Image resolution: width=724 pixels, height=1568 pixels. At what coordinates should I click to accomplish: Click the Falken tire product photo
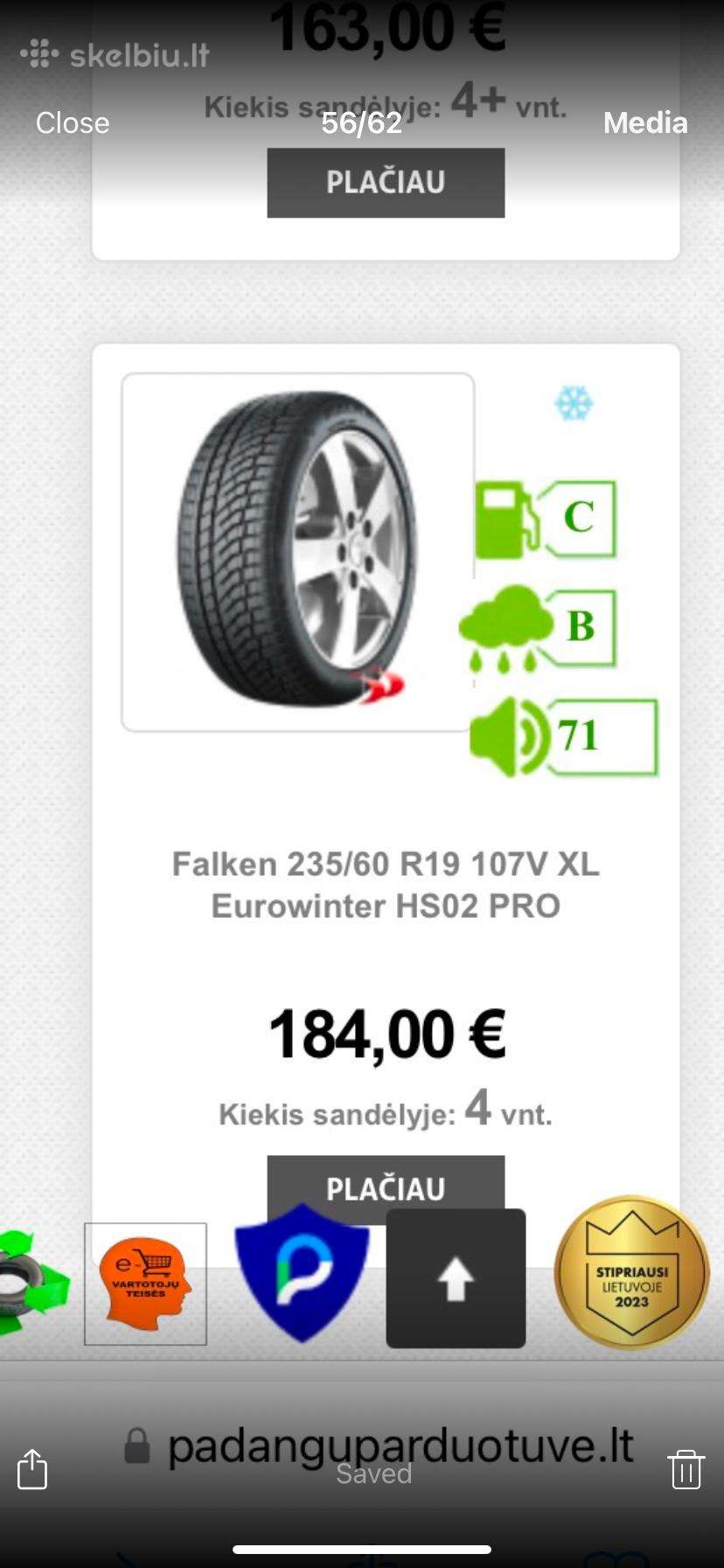(297, 551)
